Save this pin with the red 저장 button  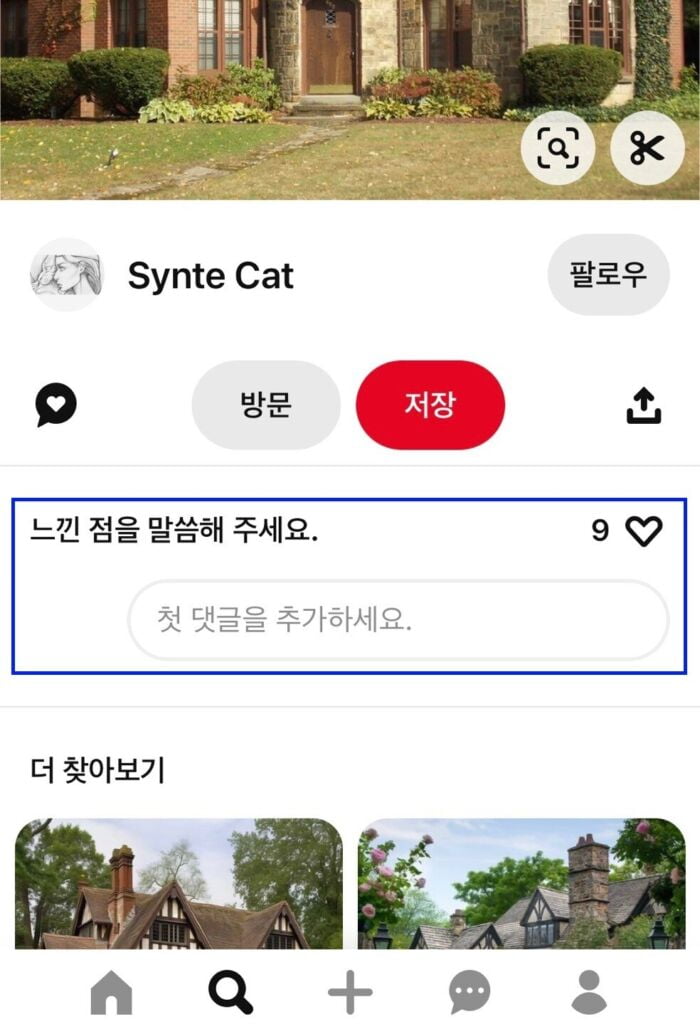click(x=430, y=405)
